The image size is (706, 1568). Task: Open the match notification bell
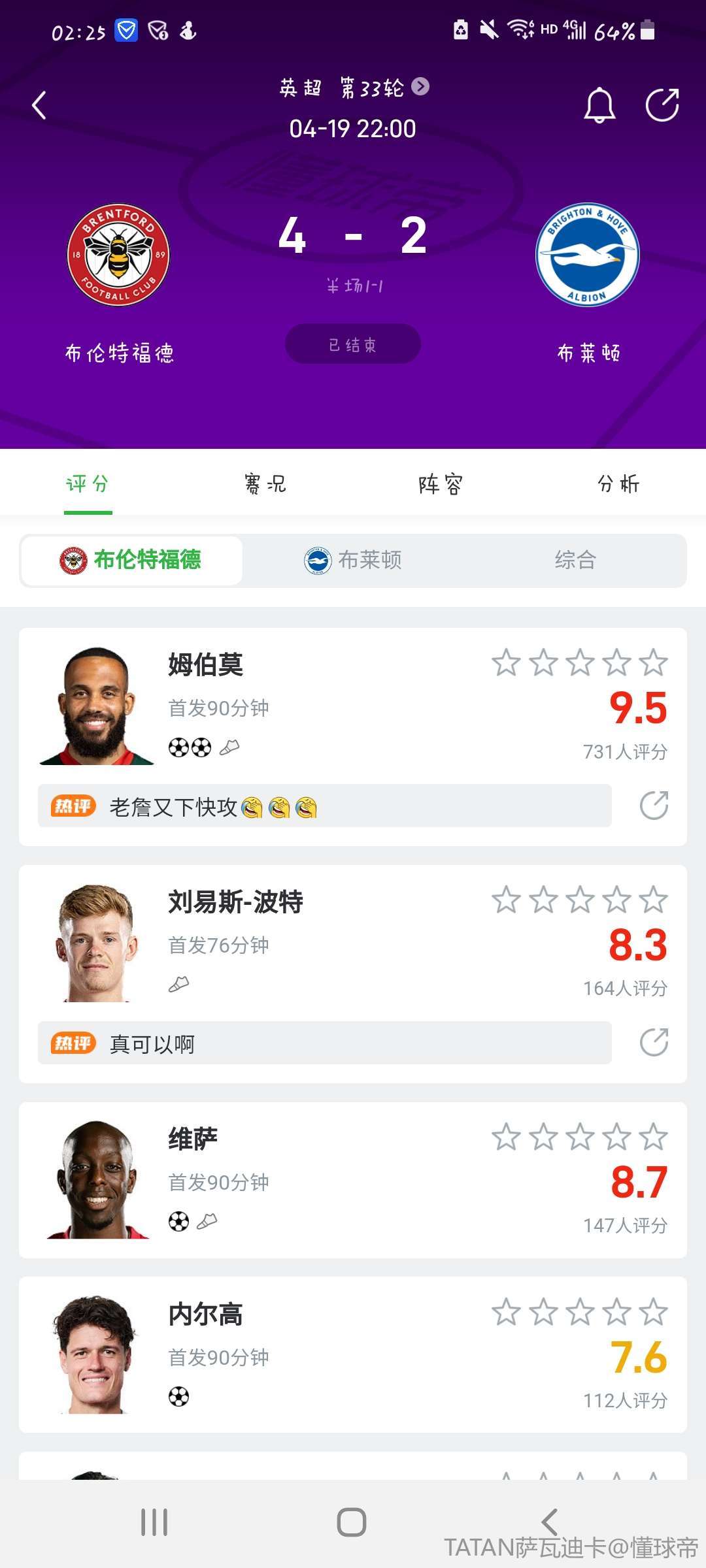pyautogui.click(x=599, y=105)
